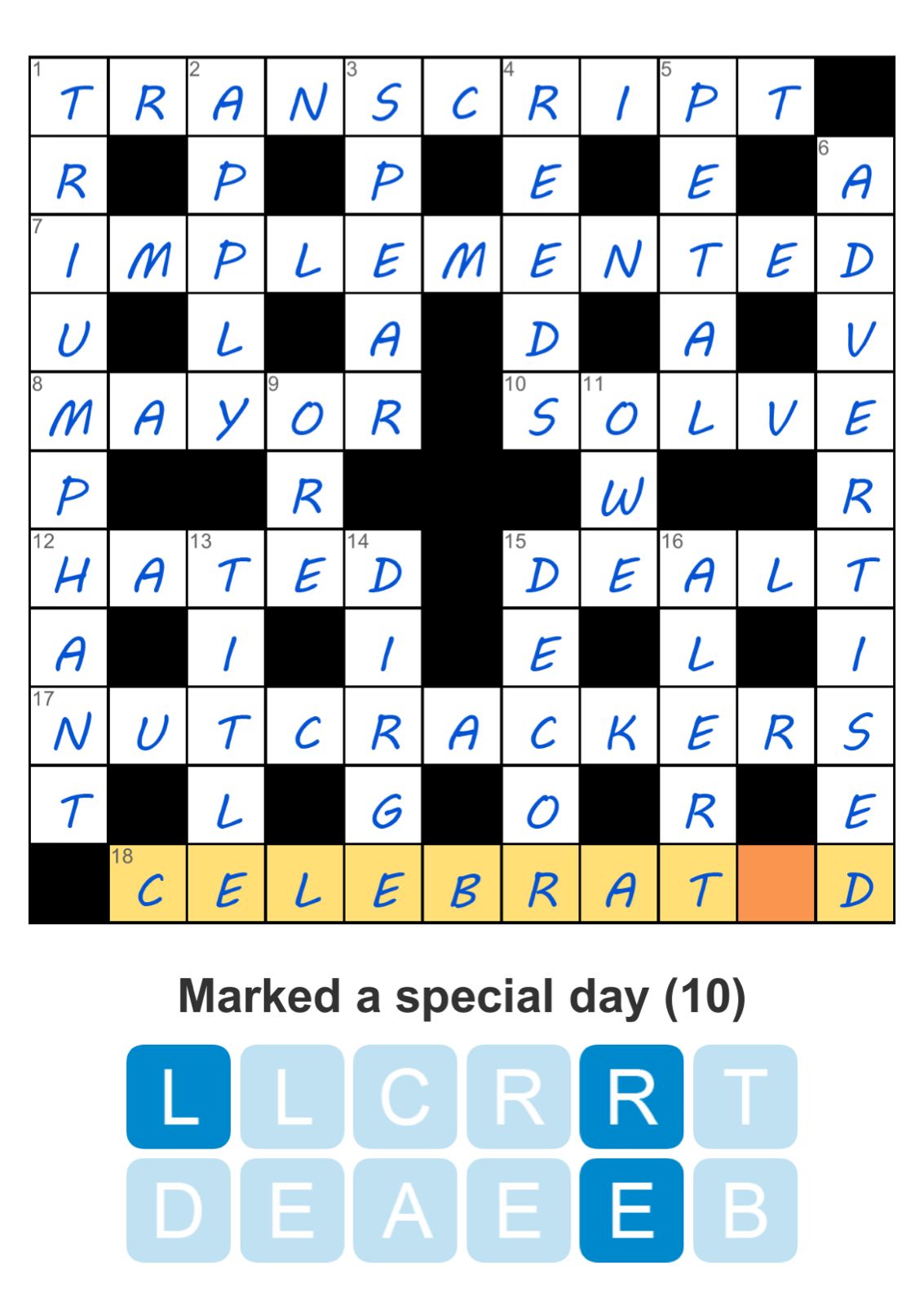Choose cell numbered 17 in NUTCRACKERS
Image resolution: width=924 pixels, height=1305 pixels.
pos(69,727)
